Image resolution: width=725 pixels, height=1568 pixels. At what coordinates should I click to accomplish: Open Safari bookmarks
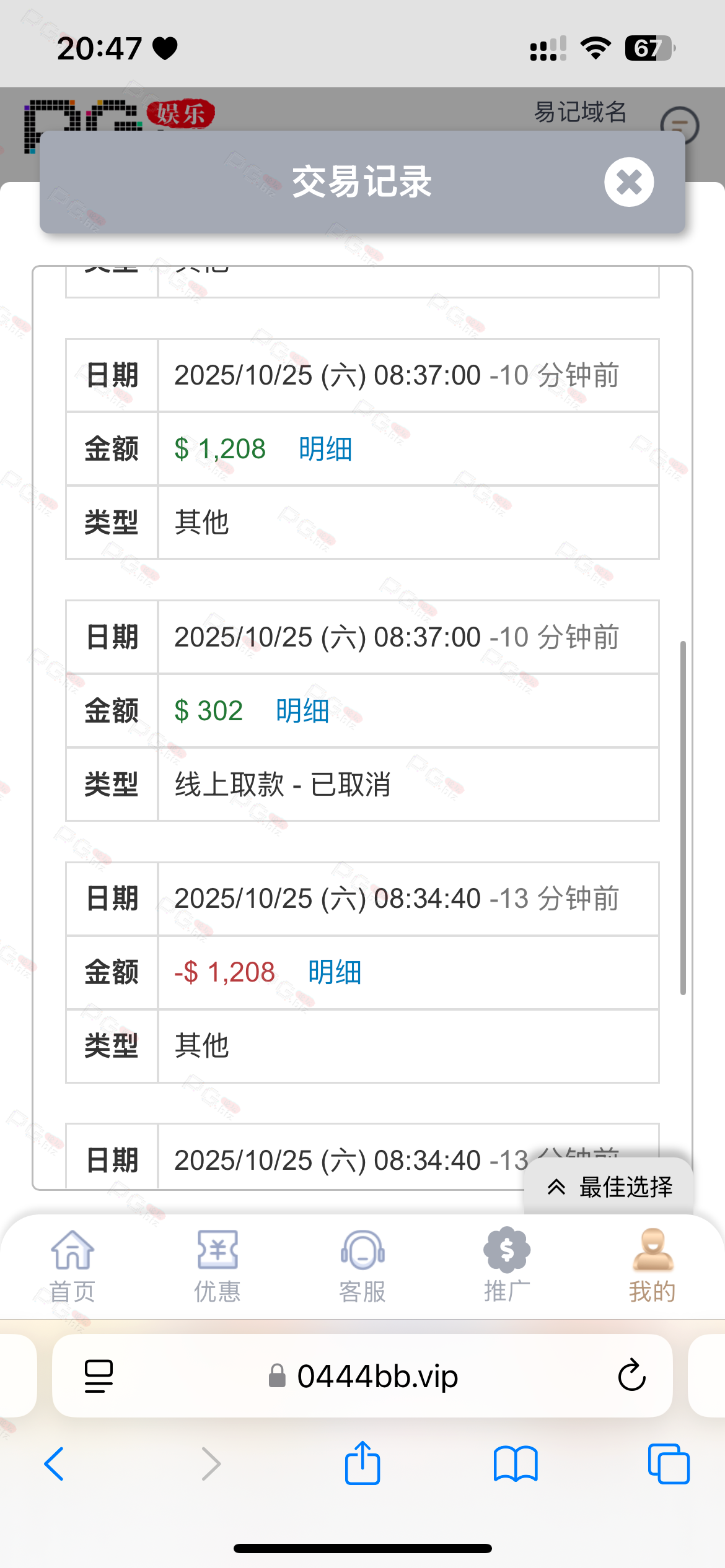pyautogui.click(x=516, y=1464)
